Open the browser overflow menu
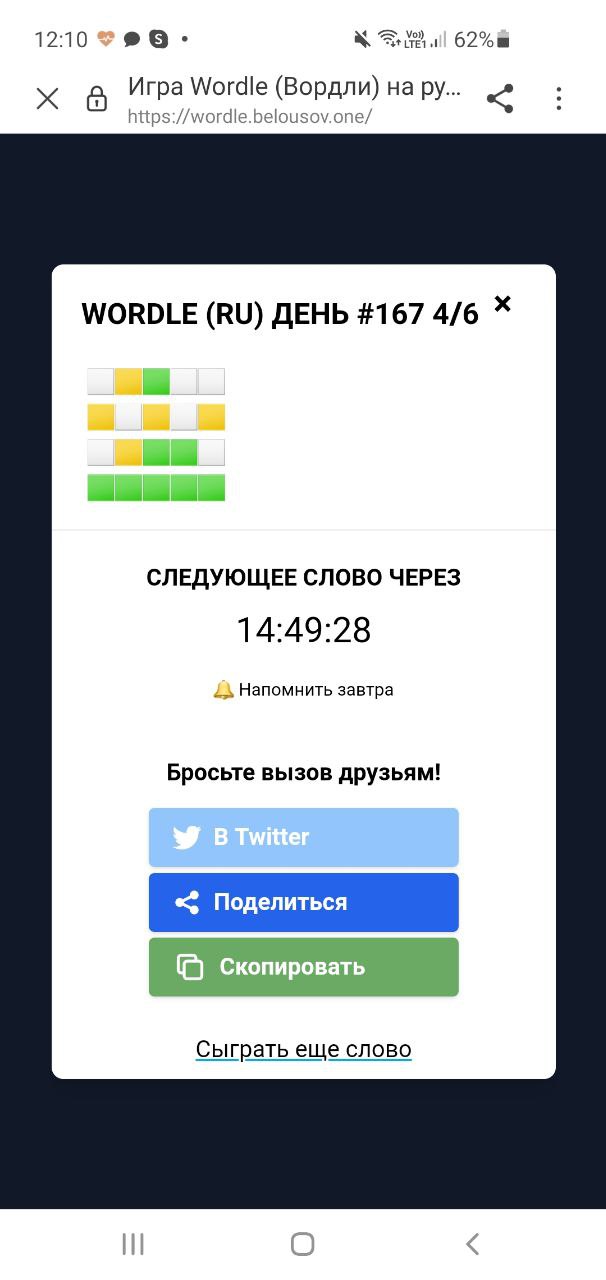 (x=559, y=98)
